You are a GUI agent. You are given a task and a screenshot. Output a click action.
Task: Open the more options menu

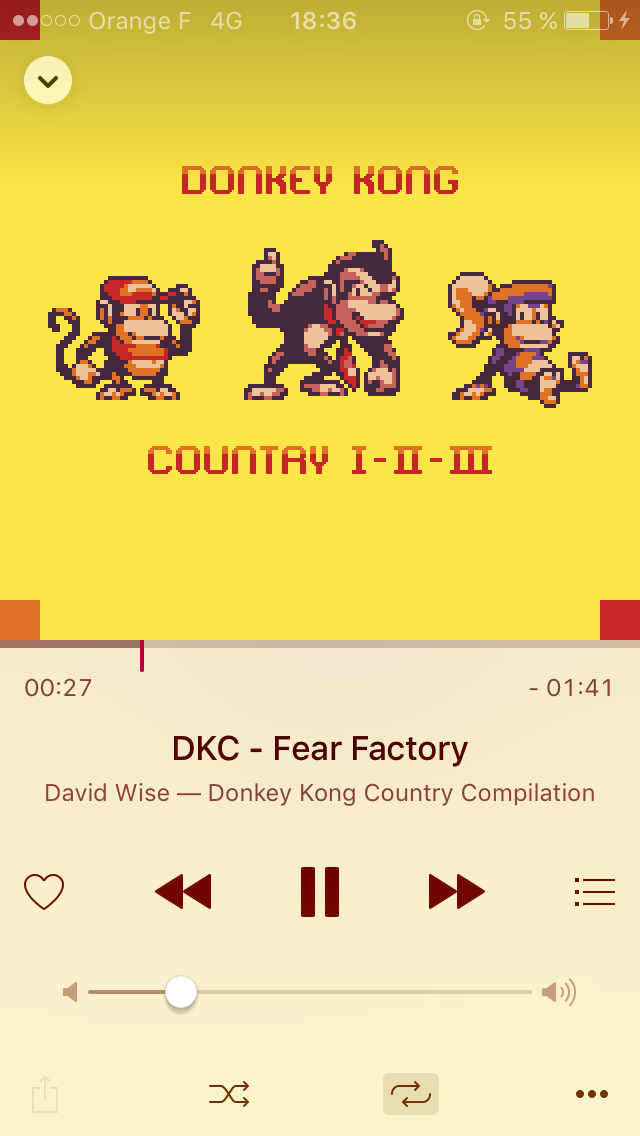click(x=592, y=1094)
